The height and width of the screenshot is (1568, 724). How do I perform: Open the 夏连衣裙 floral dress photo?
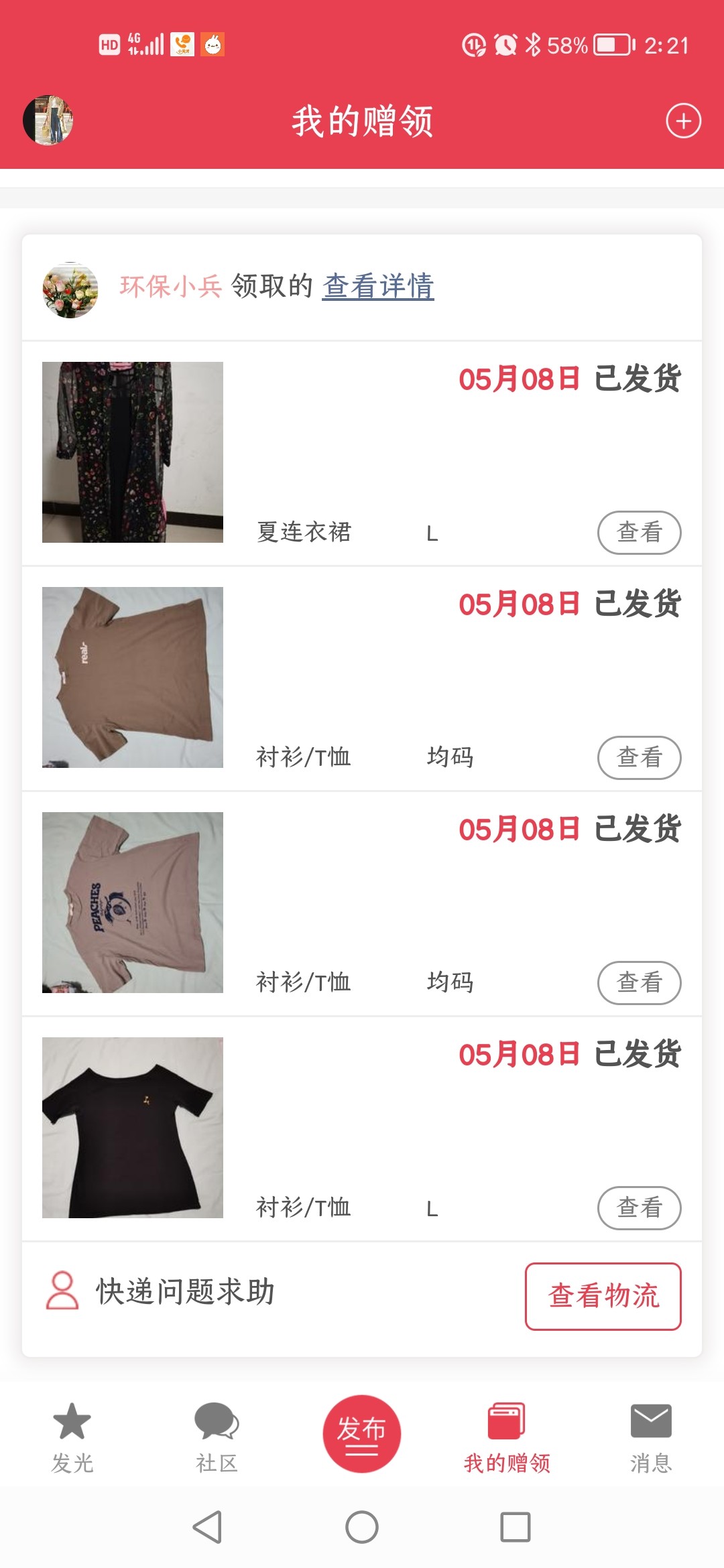click(133, 452)
